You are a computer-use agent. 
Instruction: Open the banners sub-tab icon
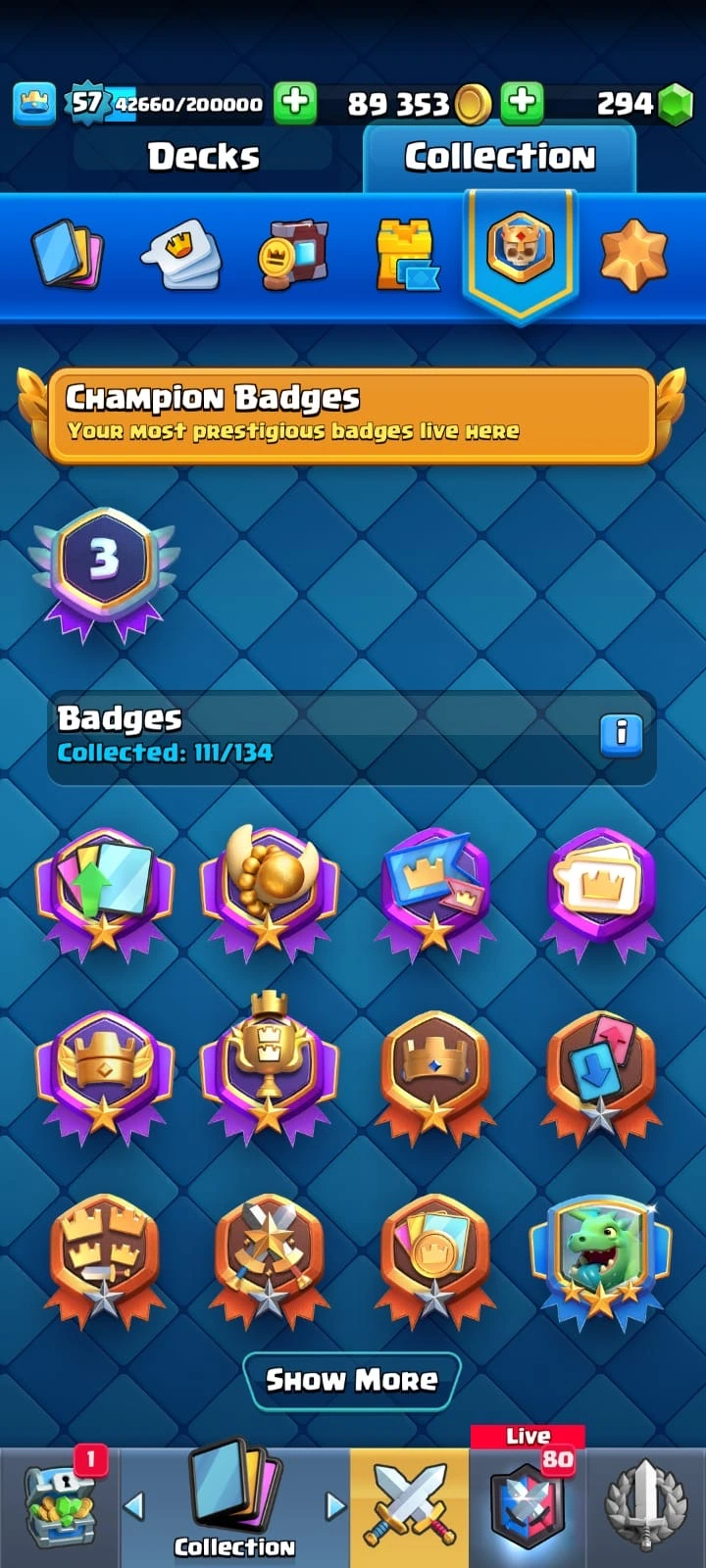(x=292, y=255)
